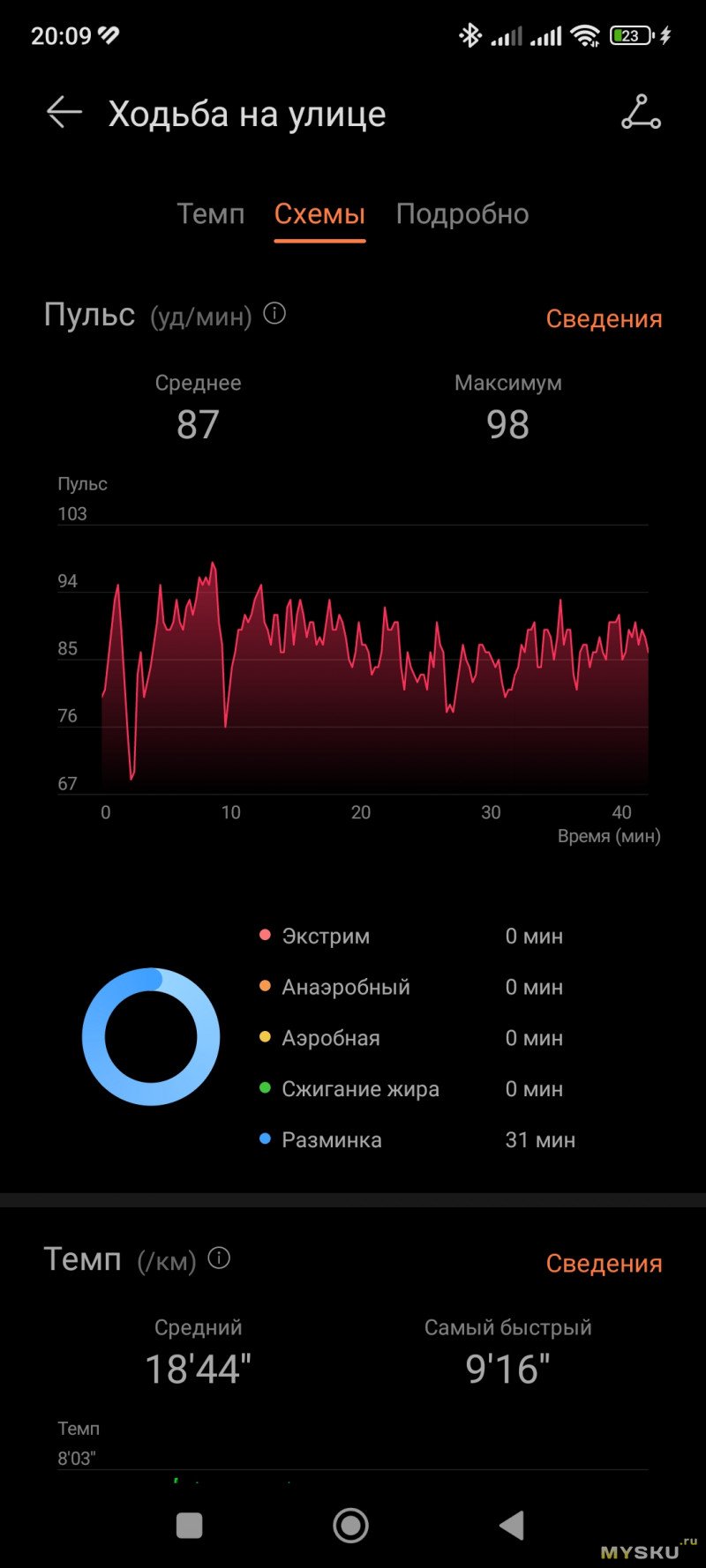The image size is (706, 1568).
Task: Switch to the Темп tab
Action: [210, 214]
